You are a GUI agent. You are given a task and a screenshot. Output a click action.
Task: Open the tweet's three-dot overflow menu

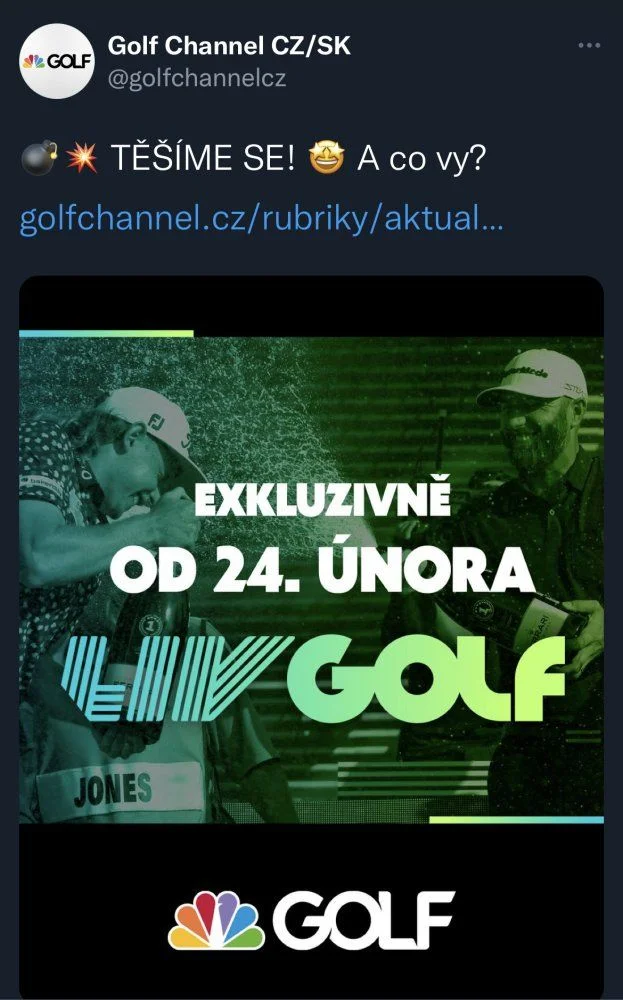click(590, 46)
